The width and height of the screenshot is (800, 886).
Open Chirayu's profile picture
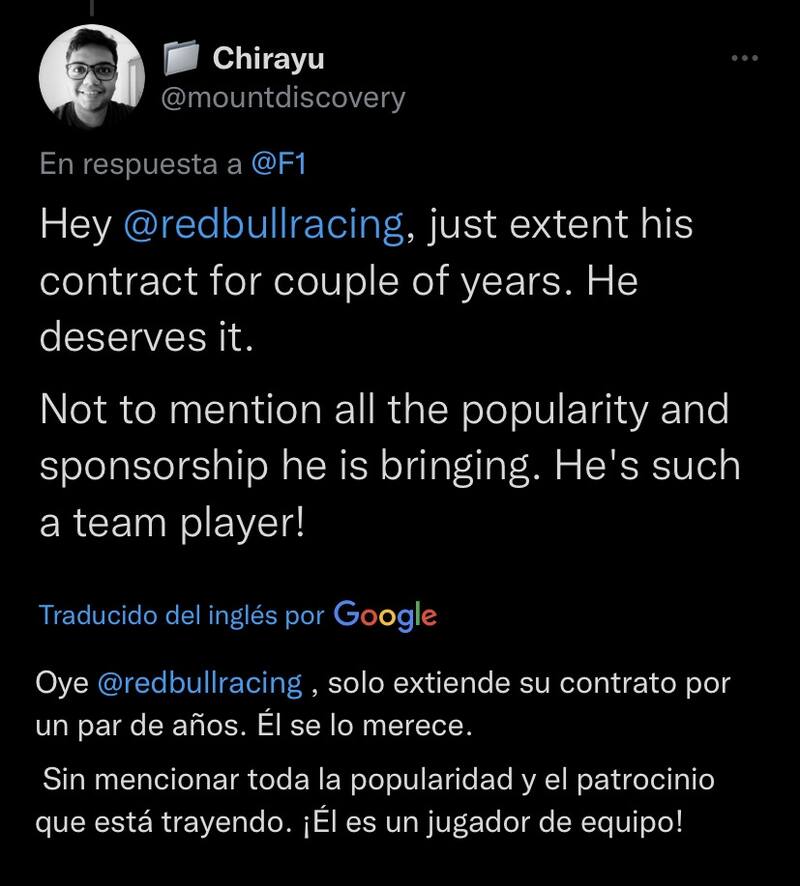click(x=91, y=77)
